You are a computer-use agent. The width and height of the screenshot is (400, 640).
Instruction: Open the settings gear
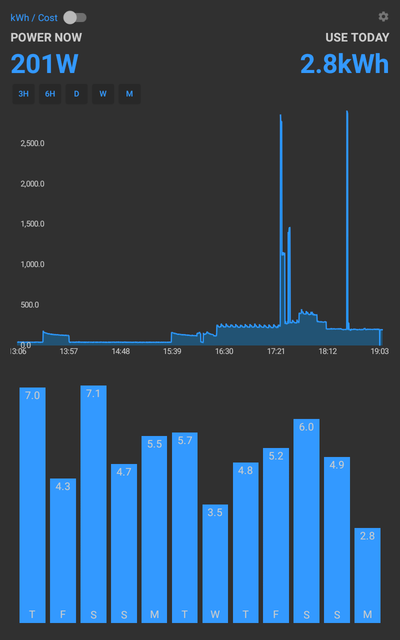point(383,17)
